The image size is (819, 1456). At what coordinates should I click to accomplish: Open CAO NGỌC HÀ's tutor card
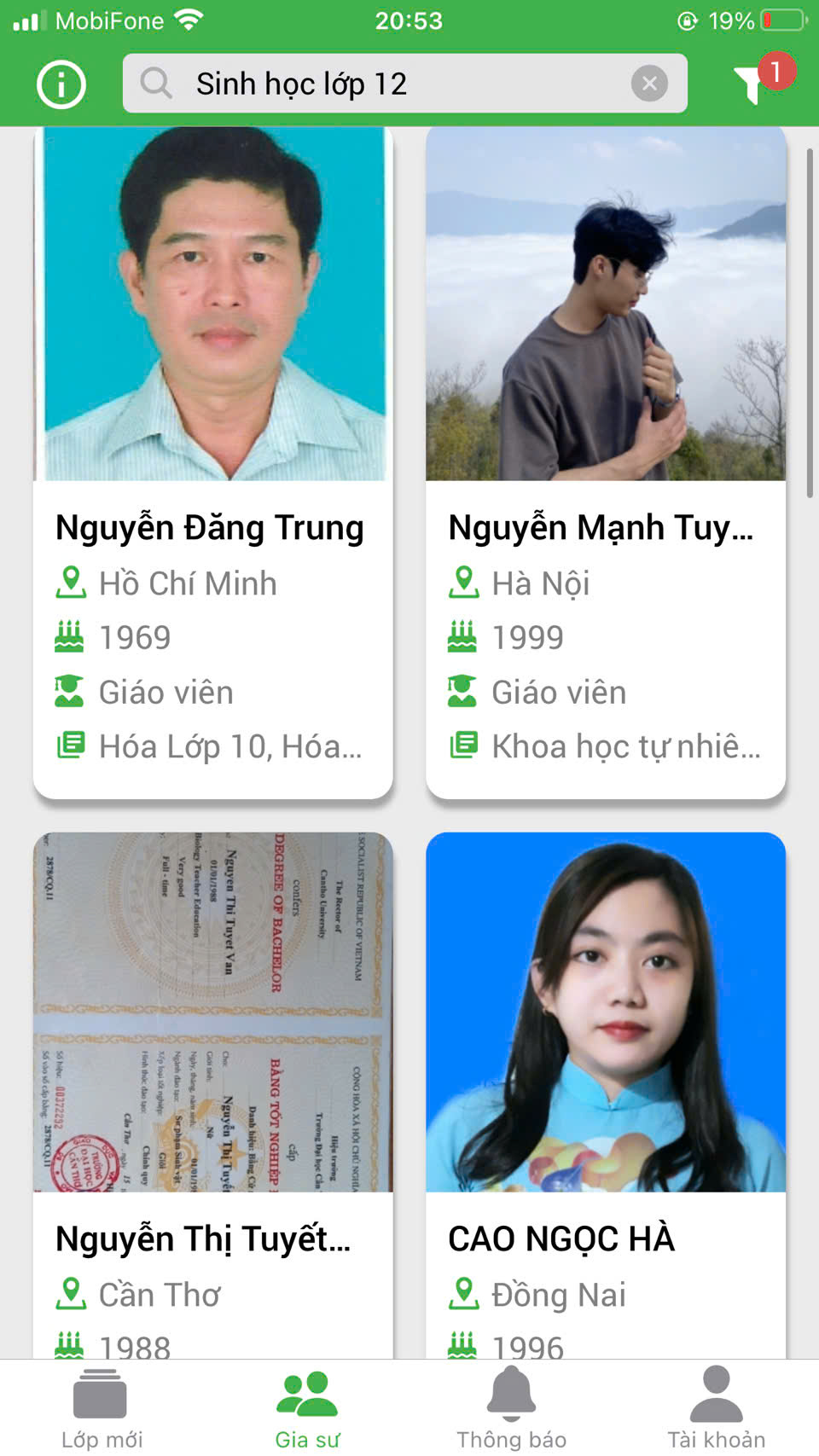(x=606, y=1092)
